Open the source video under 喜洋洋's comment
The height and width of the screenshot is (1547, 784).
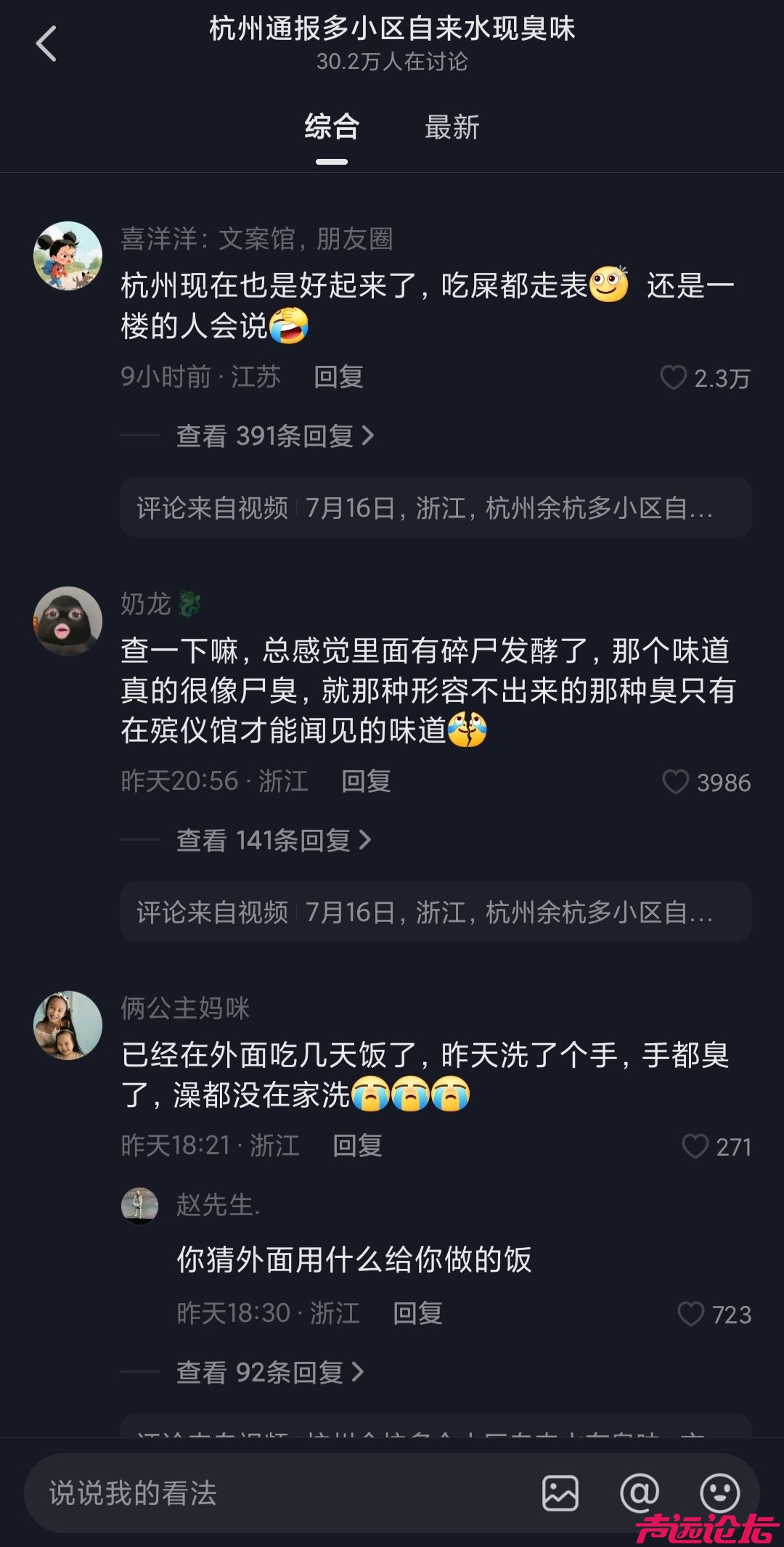(x=436, y=507)
